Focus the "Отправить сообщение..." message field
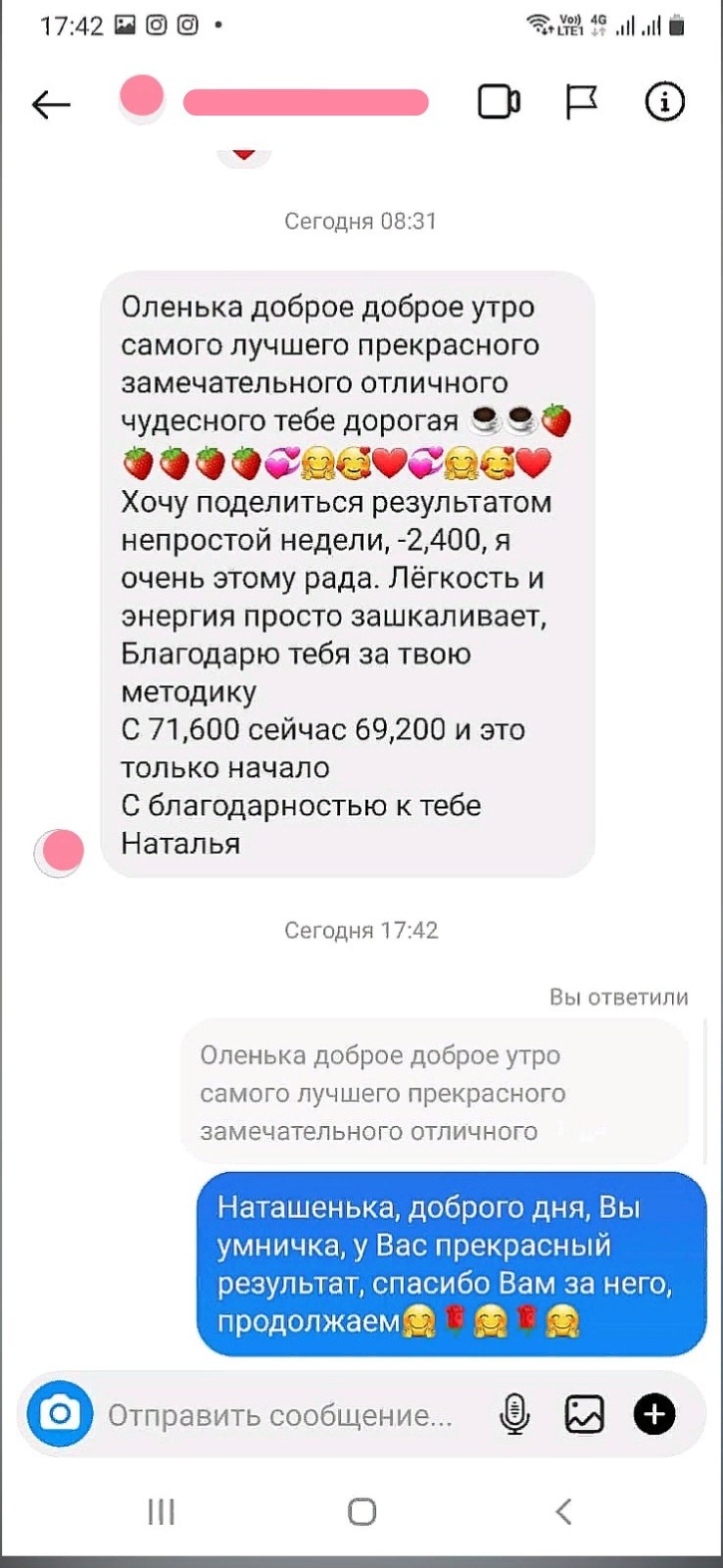 tap(280, 1415)
